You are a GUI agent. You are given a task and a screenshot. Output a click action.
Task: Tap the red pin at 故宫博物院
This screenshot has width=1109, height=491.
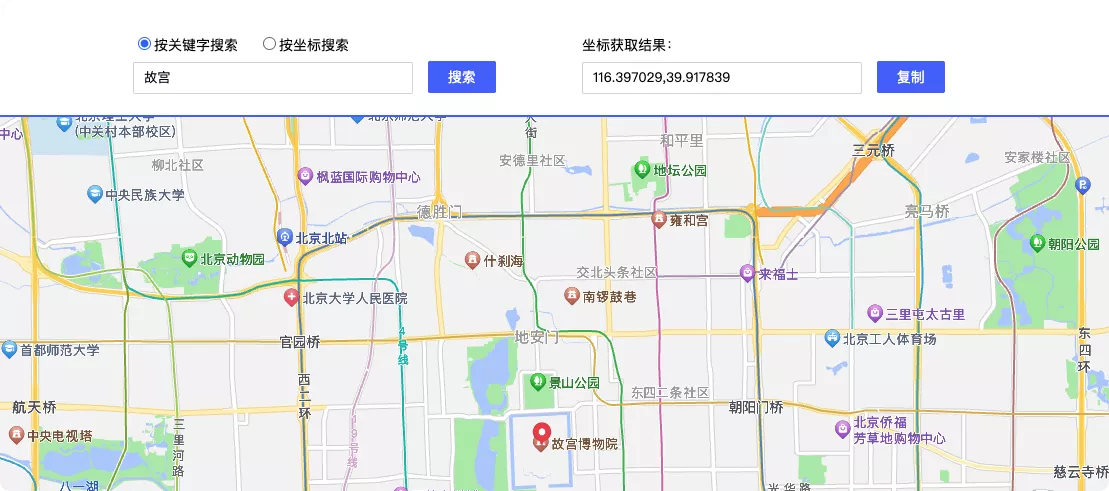541,435
